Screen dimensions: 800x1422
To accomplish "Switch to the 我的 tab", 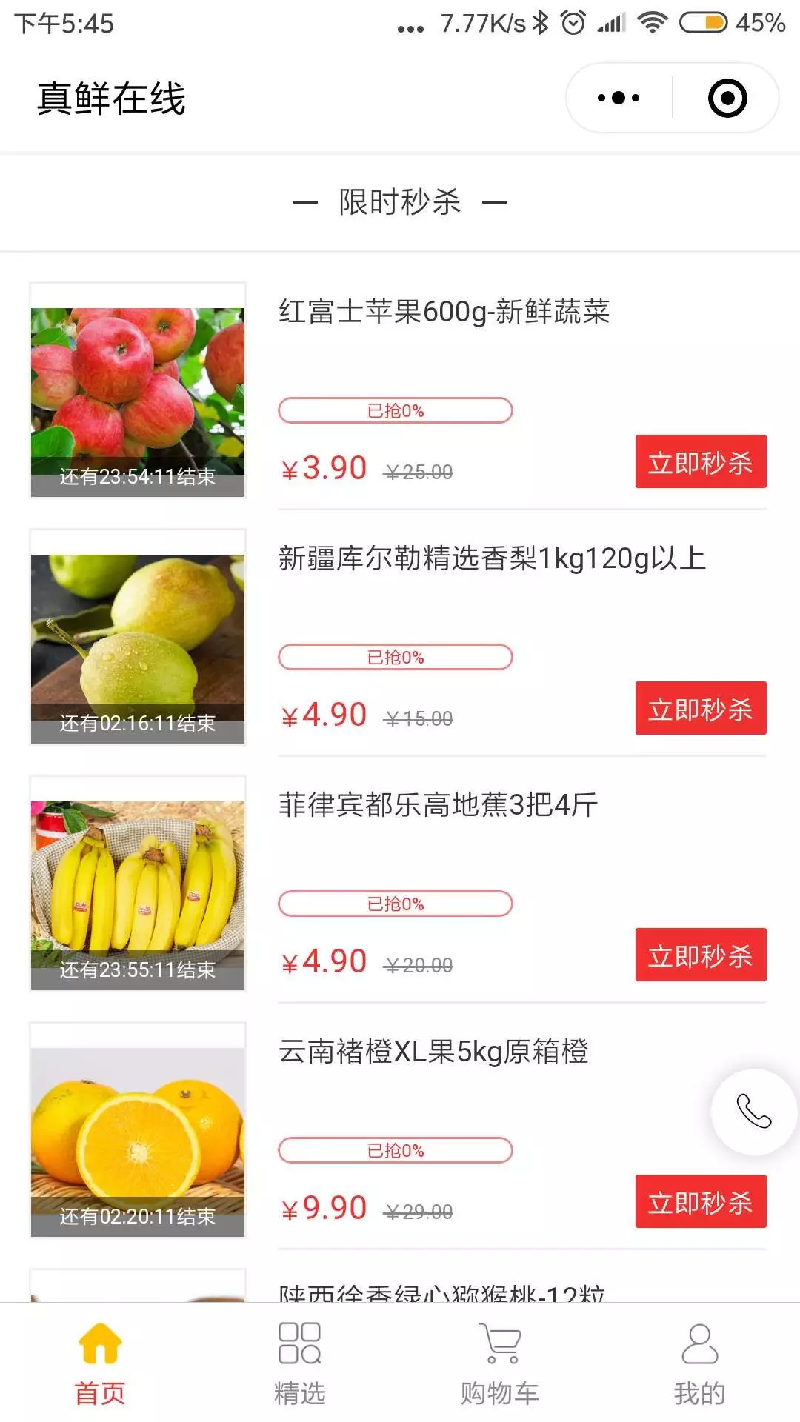I will (x=699, y=1362).
